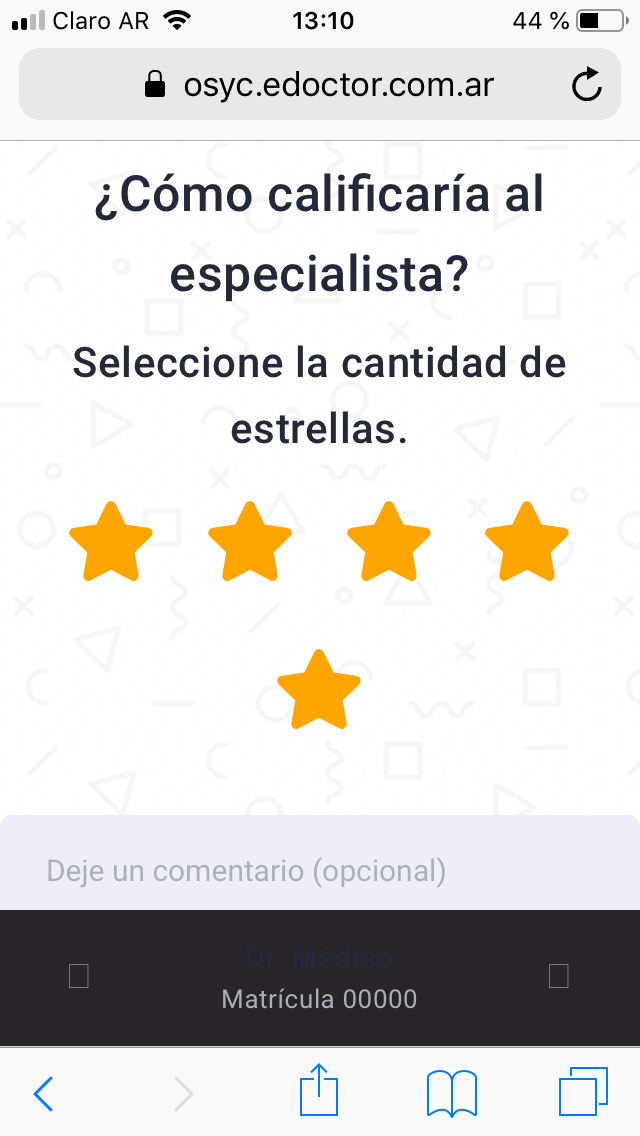Open Safari bookmarks
Image resolution: width=640 pixels, height=1136 pixels.
pyautogui.click(x=452, y=1093)
